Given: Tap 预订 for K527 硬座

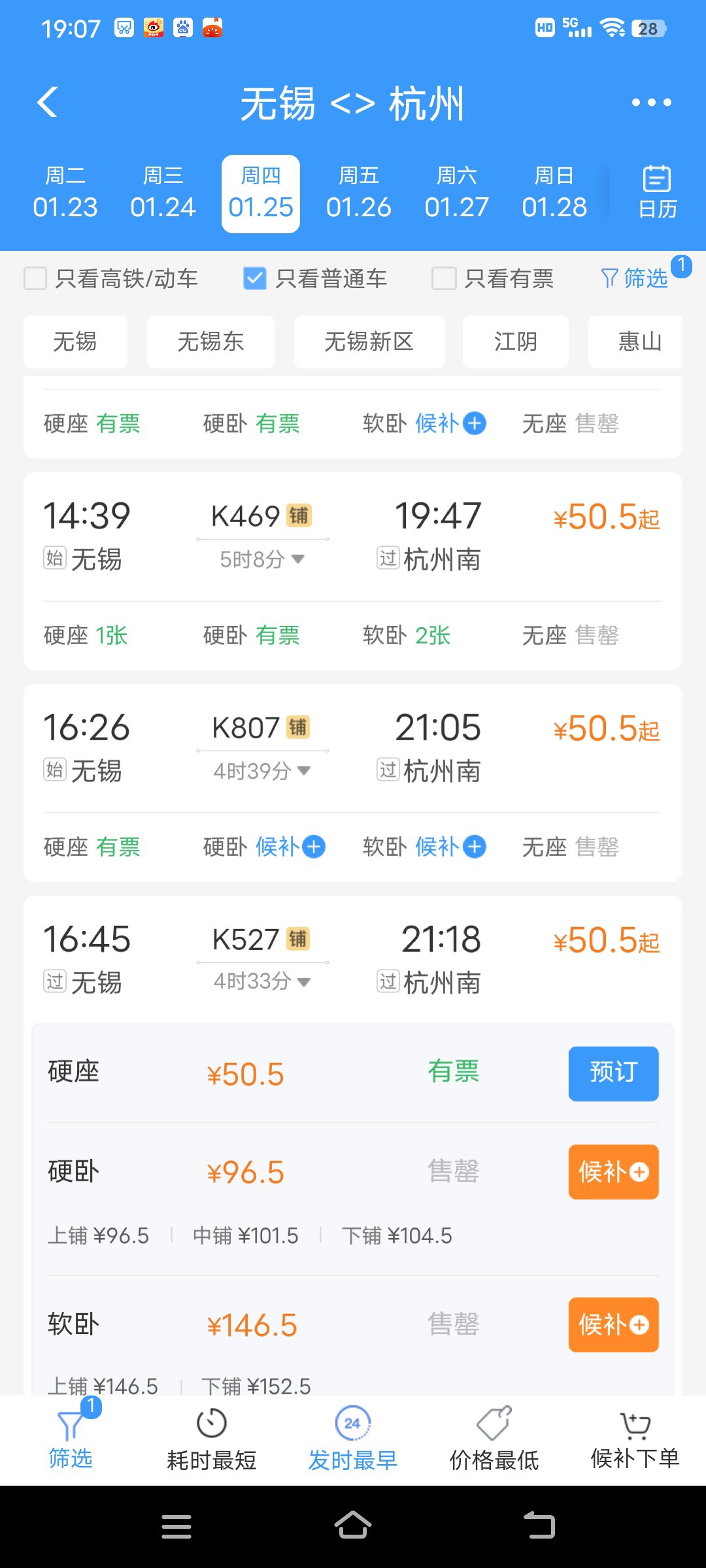Looking at the screenshot, I should point(613,1073).
